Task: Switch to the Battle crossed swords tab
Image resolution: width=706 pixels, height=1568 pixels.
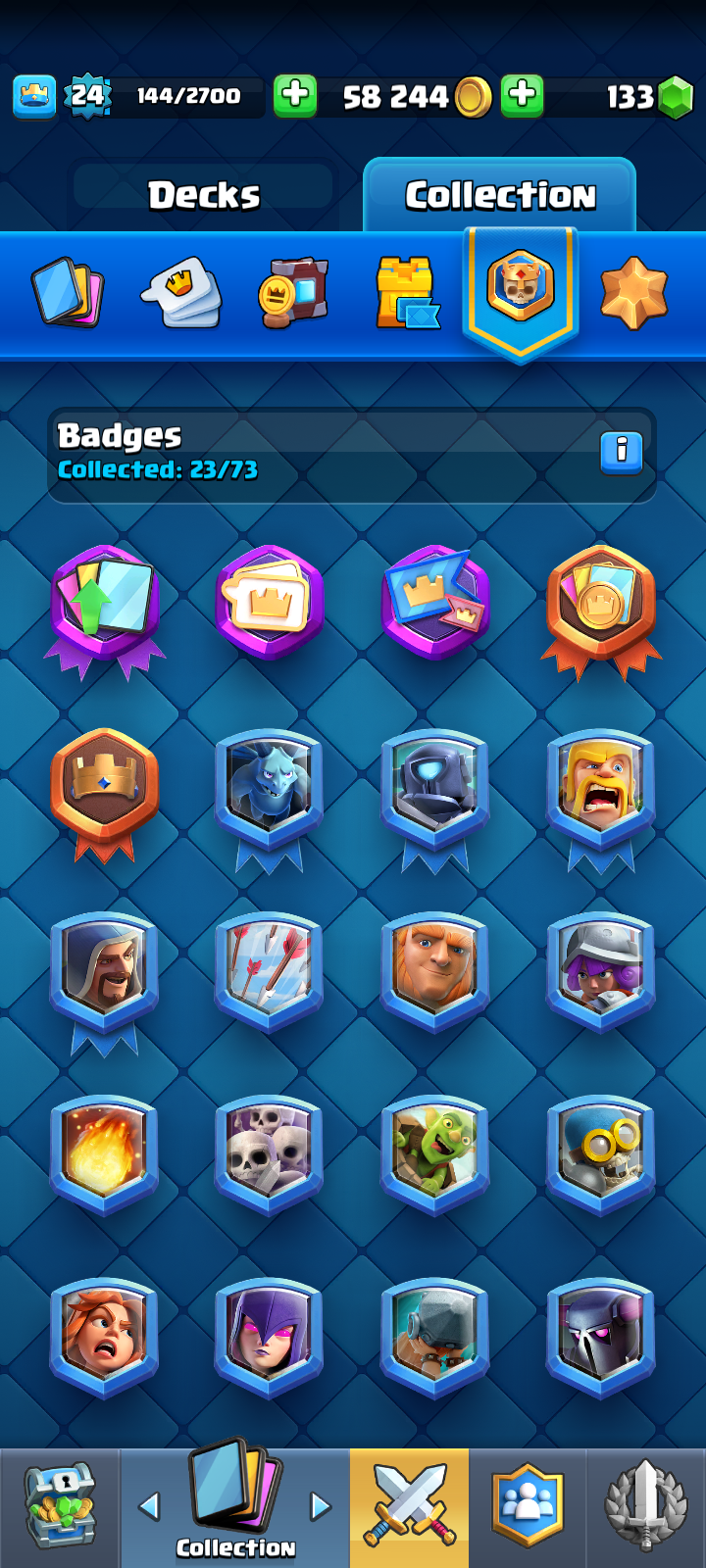Action: click(409, 1507)
